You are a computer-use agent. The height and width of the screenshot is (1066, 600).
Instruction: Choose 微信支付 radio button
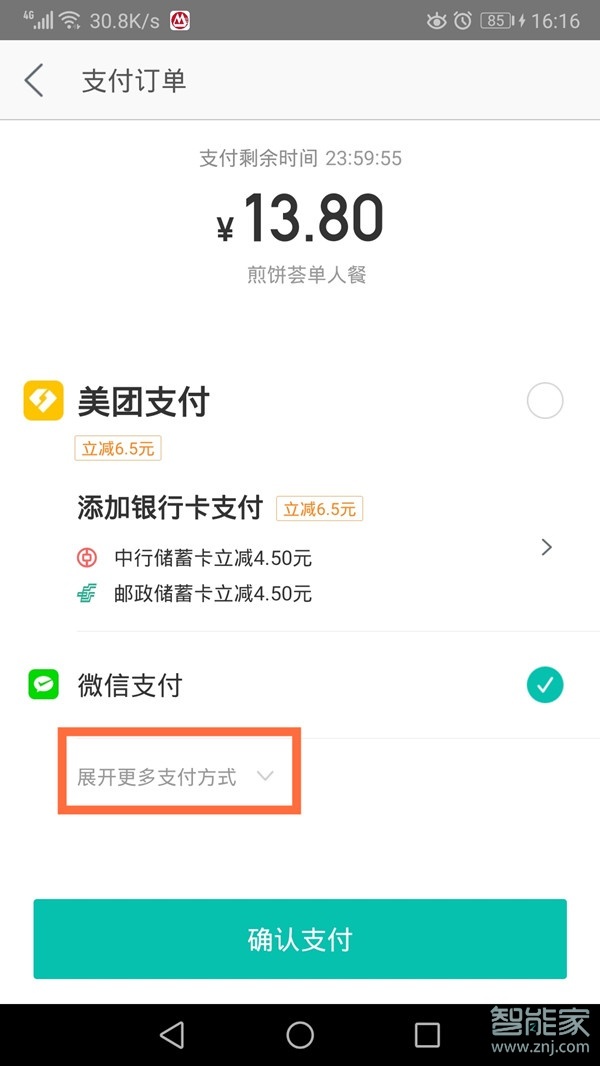[545, 685]
